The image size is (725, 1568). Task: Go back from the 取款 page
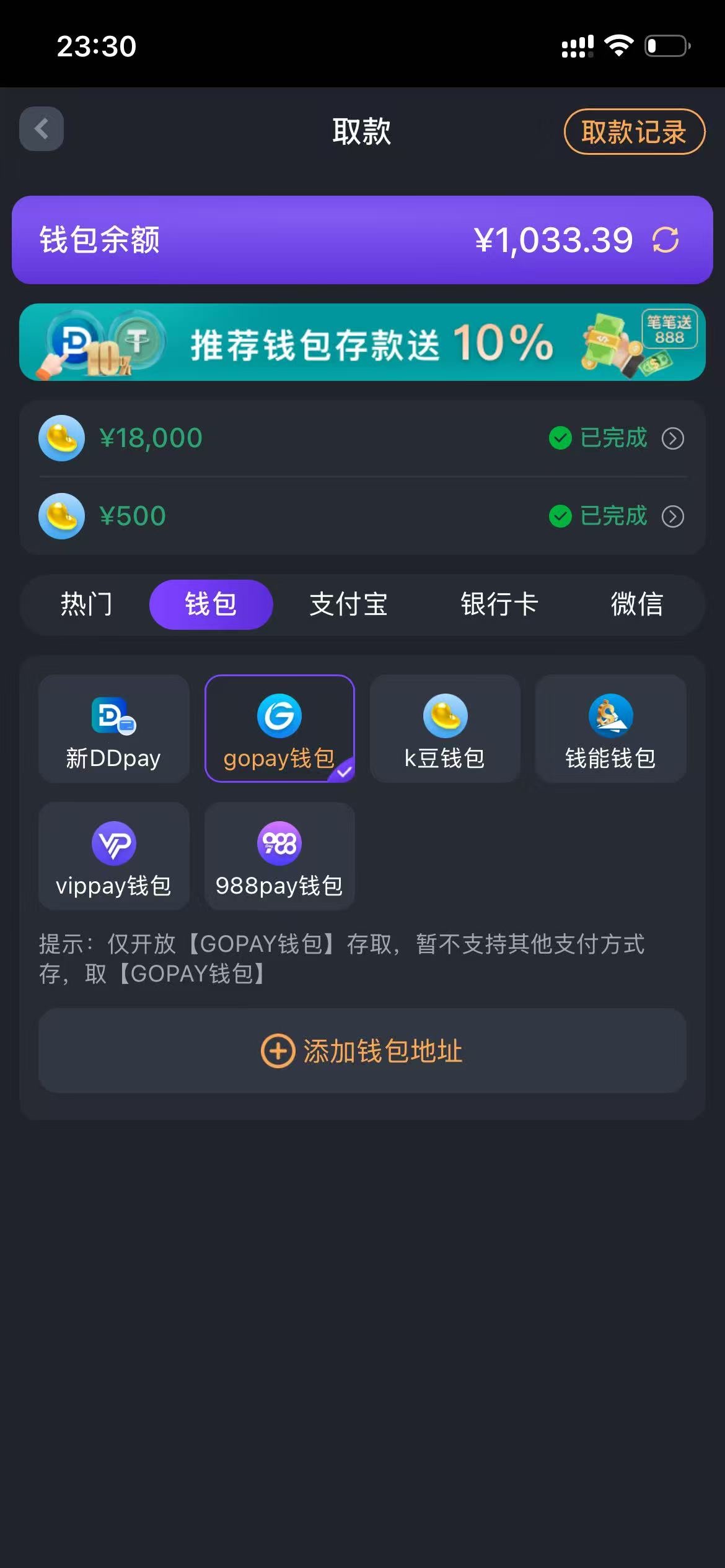point(42,129)
